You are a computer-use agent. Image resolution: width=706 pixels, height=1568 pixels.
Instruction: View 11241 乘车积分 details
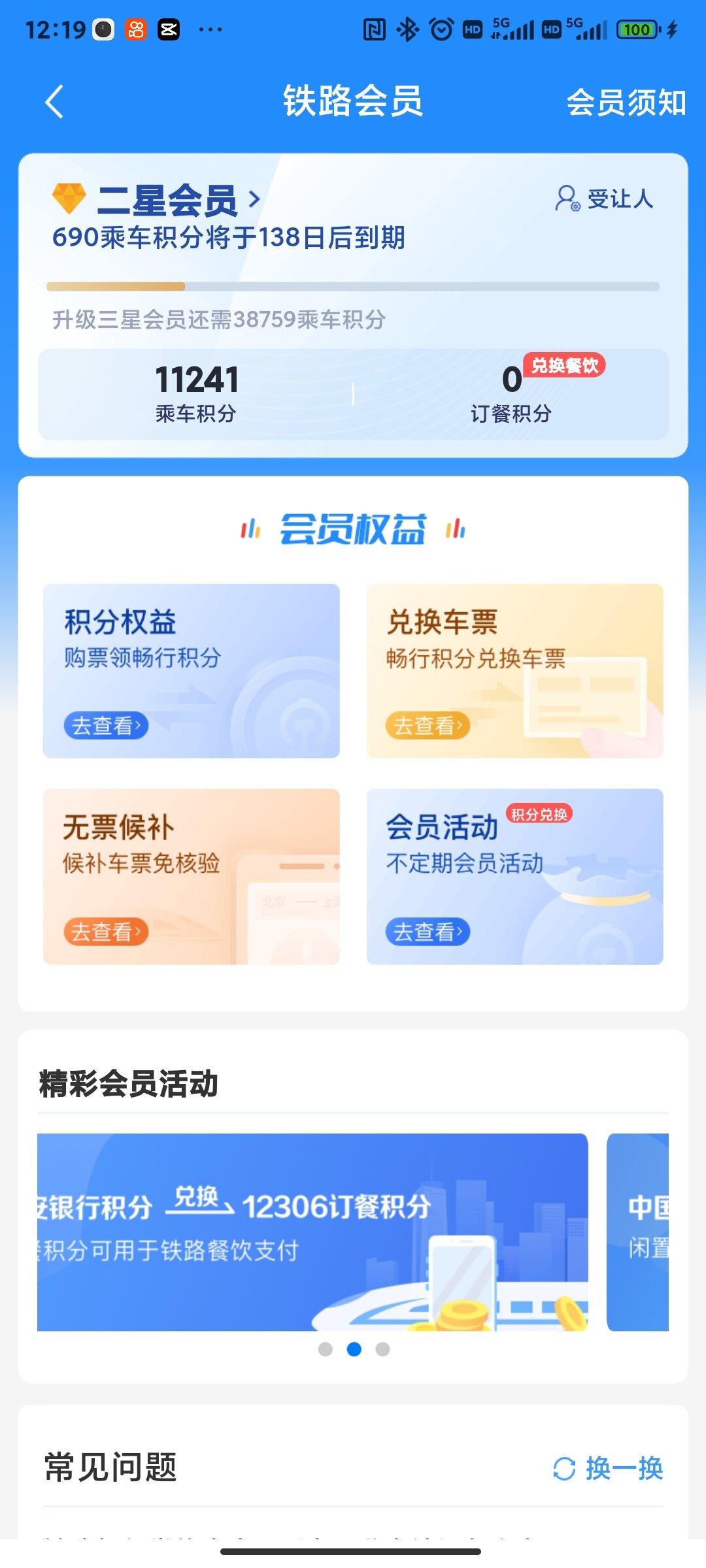click(x=196, y=393)
